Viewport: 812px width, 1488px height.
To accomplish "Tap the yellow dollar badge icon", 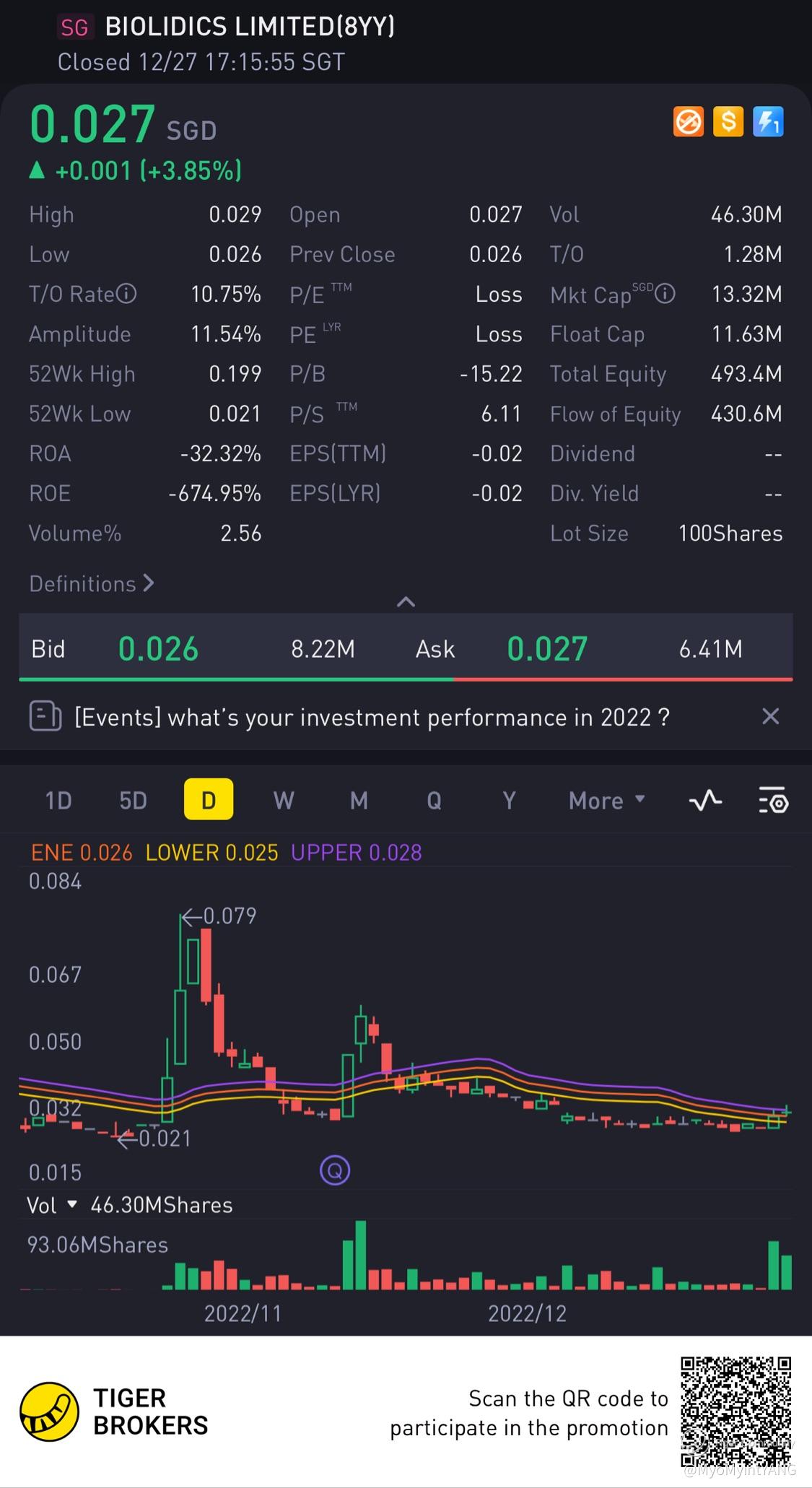I will 728,121.
